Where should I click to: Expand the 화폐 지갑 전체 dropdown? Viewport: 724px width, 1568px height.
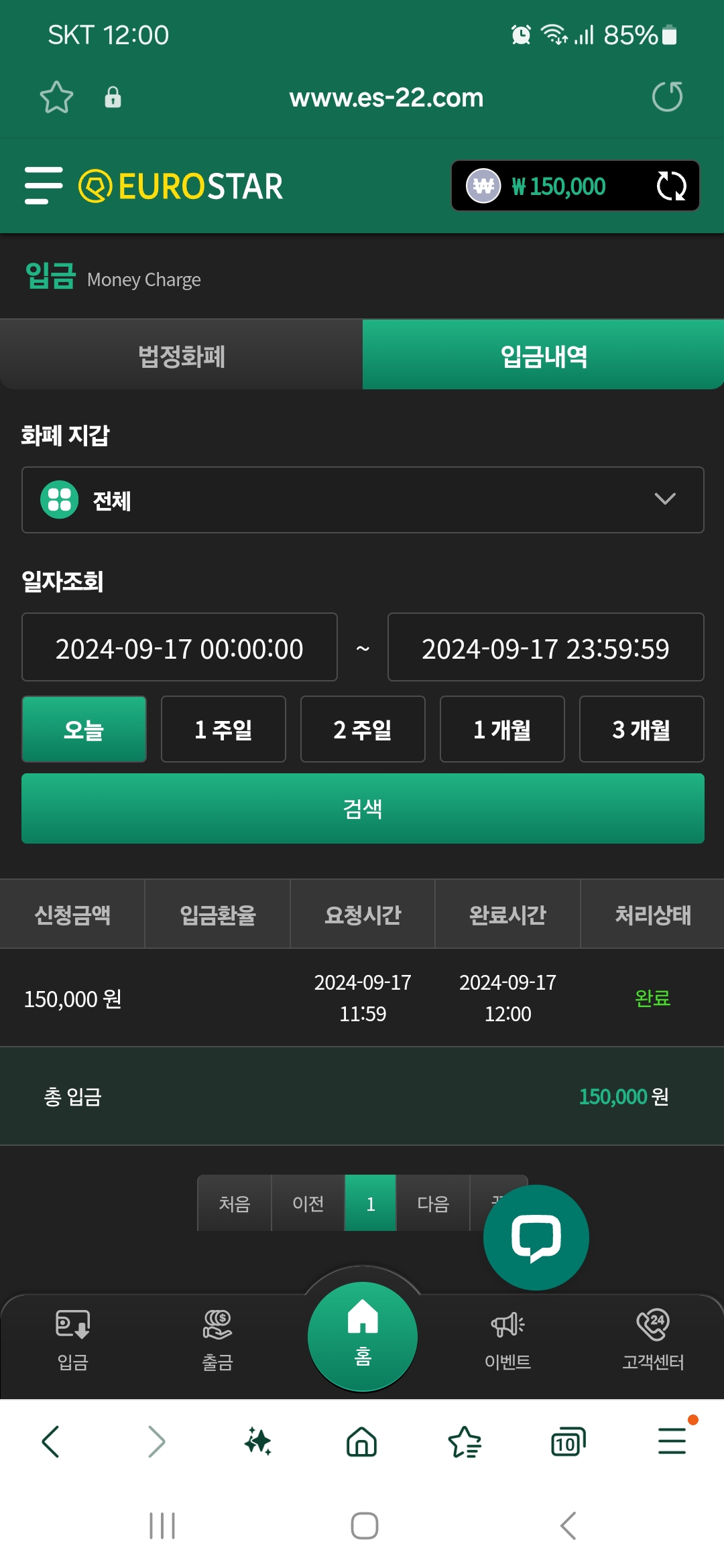tap(363, 500)
